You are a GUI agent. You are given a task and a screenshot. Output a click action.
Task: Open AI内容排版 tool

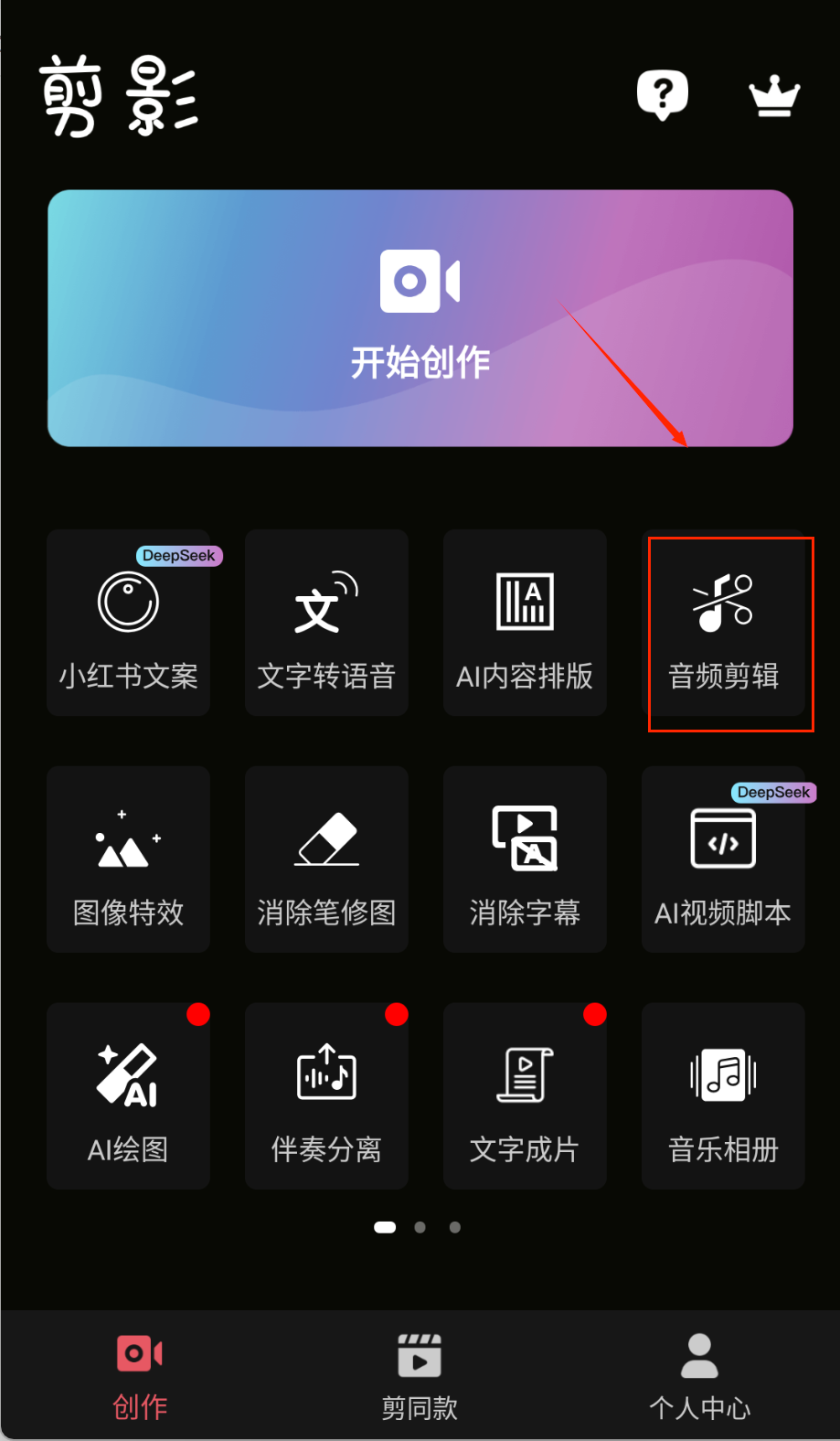pos(525,623)
